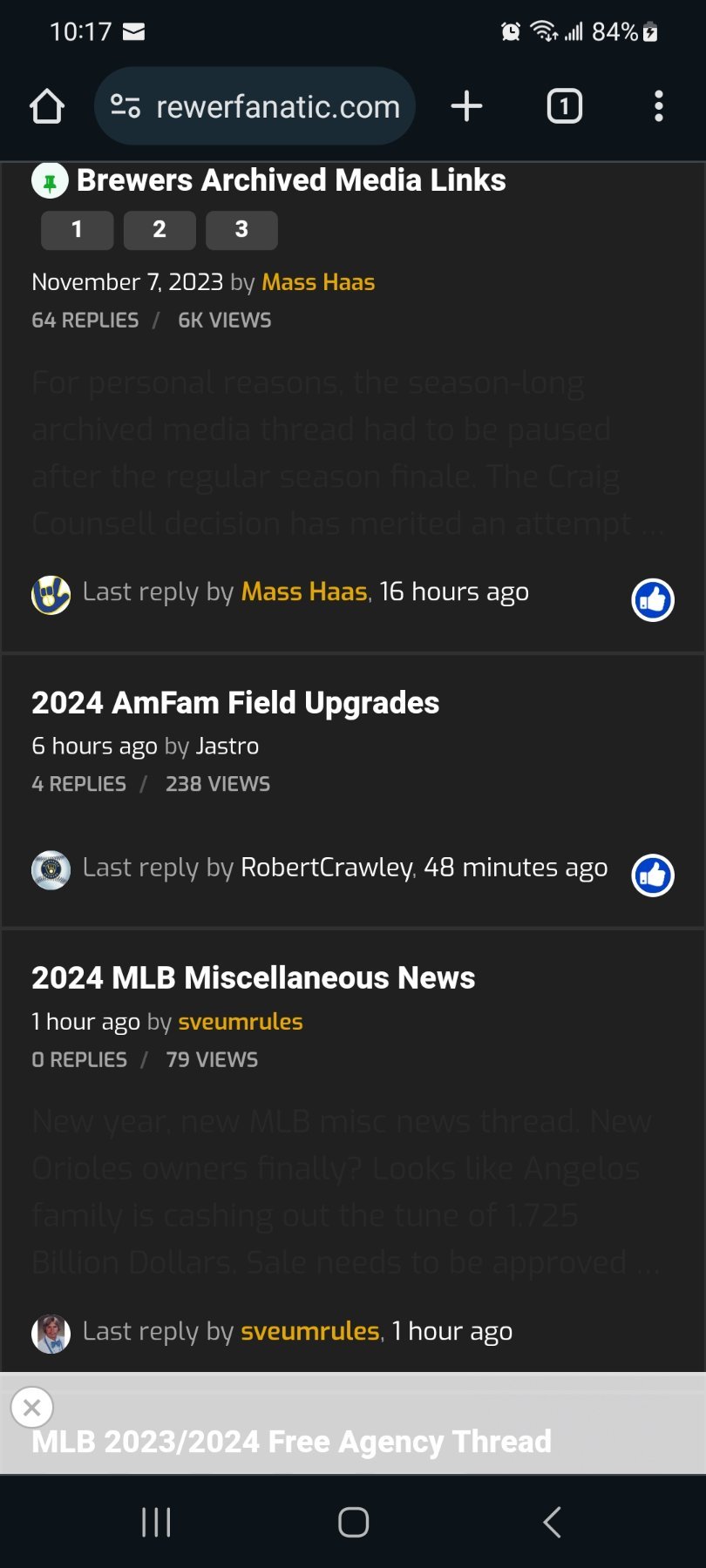706x1568 pixels.
Task: Go to the browser home page
Action: pyautogui.click(x=47, y=107)
